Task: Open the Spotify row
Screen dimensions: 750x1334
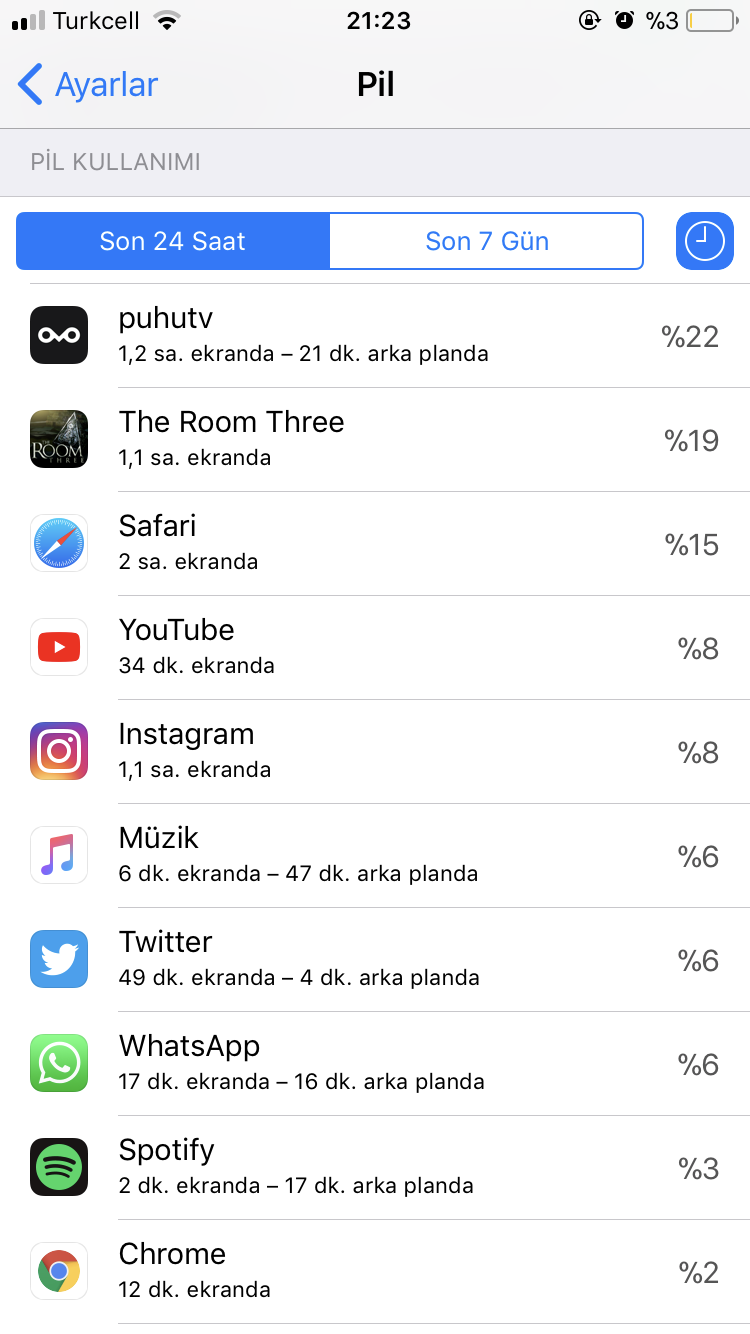Action: [x=375, y=1168]
